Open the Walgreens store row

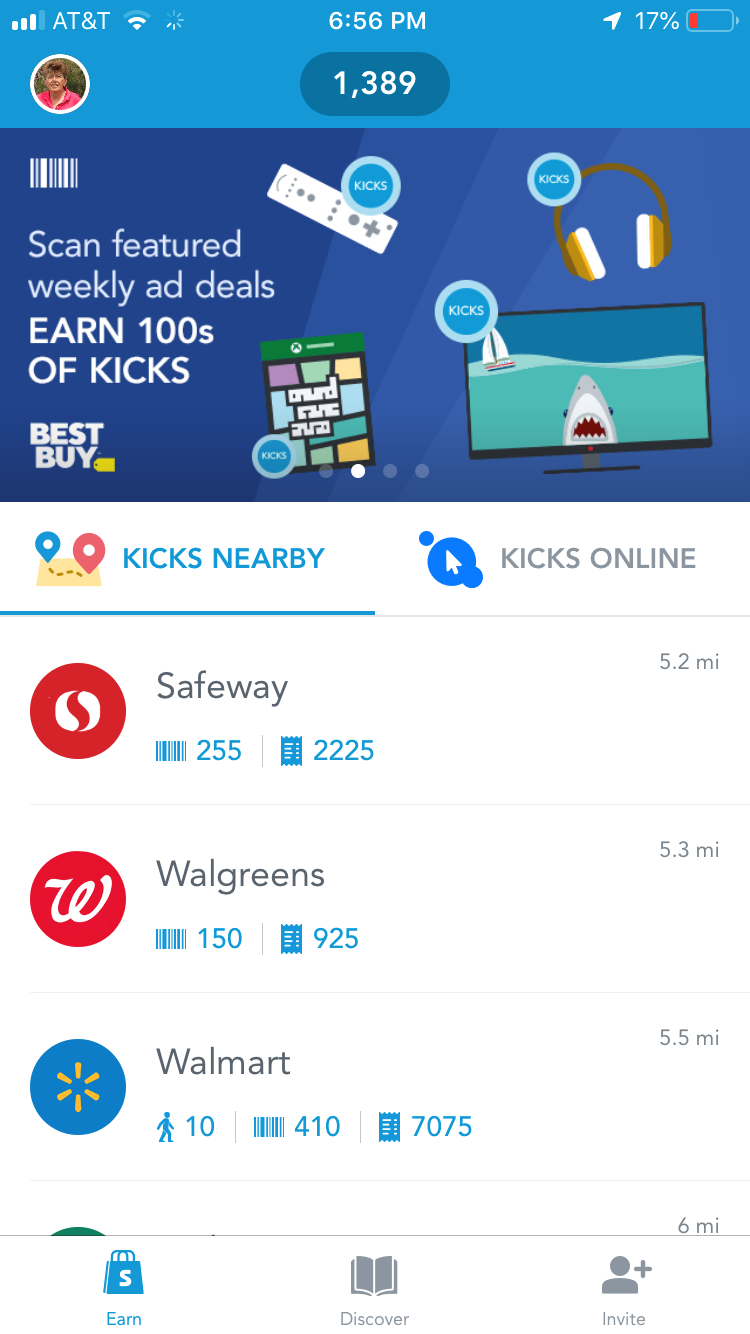point(375,899)
